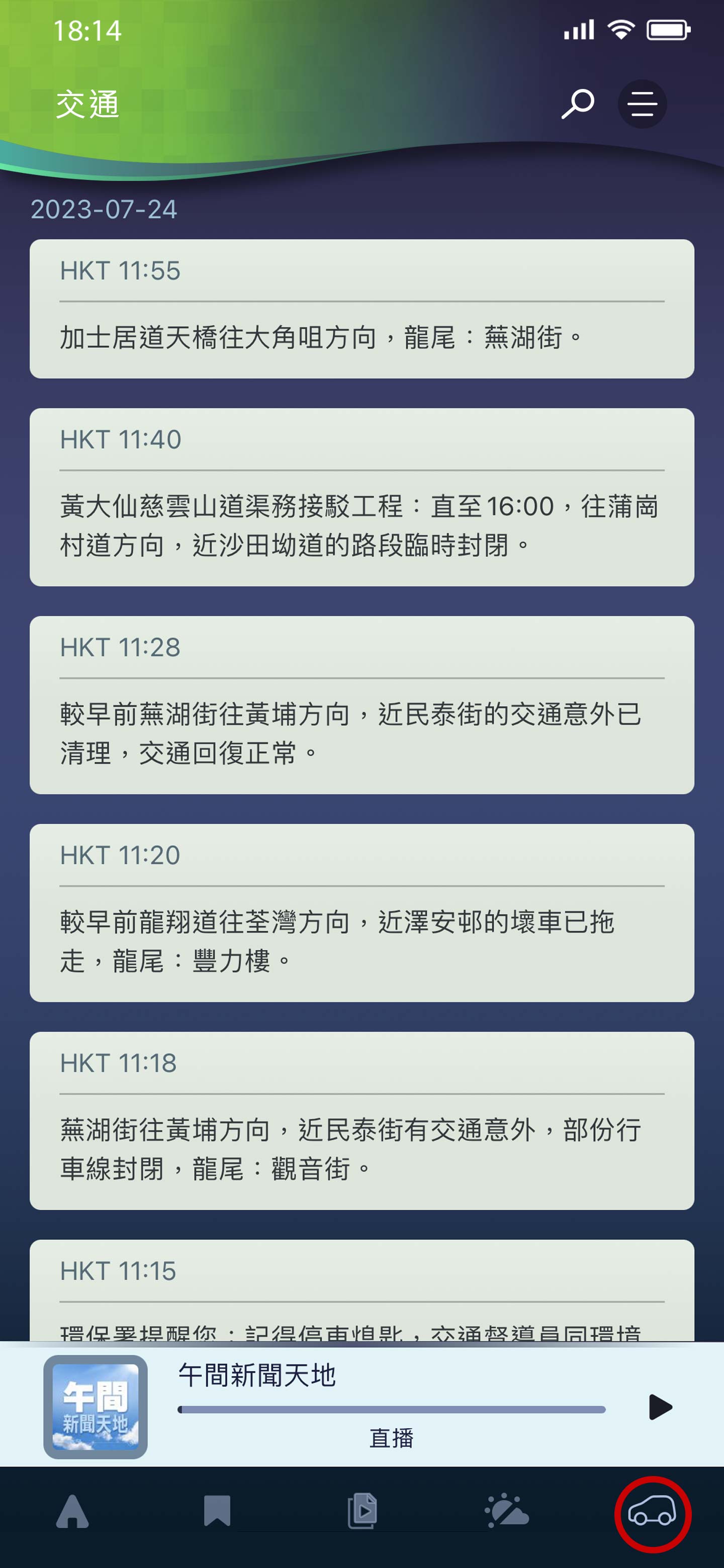The width and height of the screenshot is (724, 1568).
Task: Play the 午間新聞天地 live broadcast
Action: [660, 1407]
